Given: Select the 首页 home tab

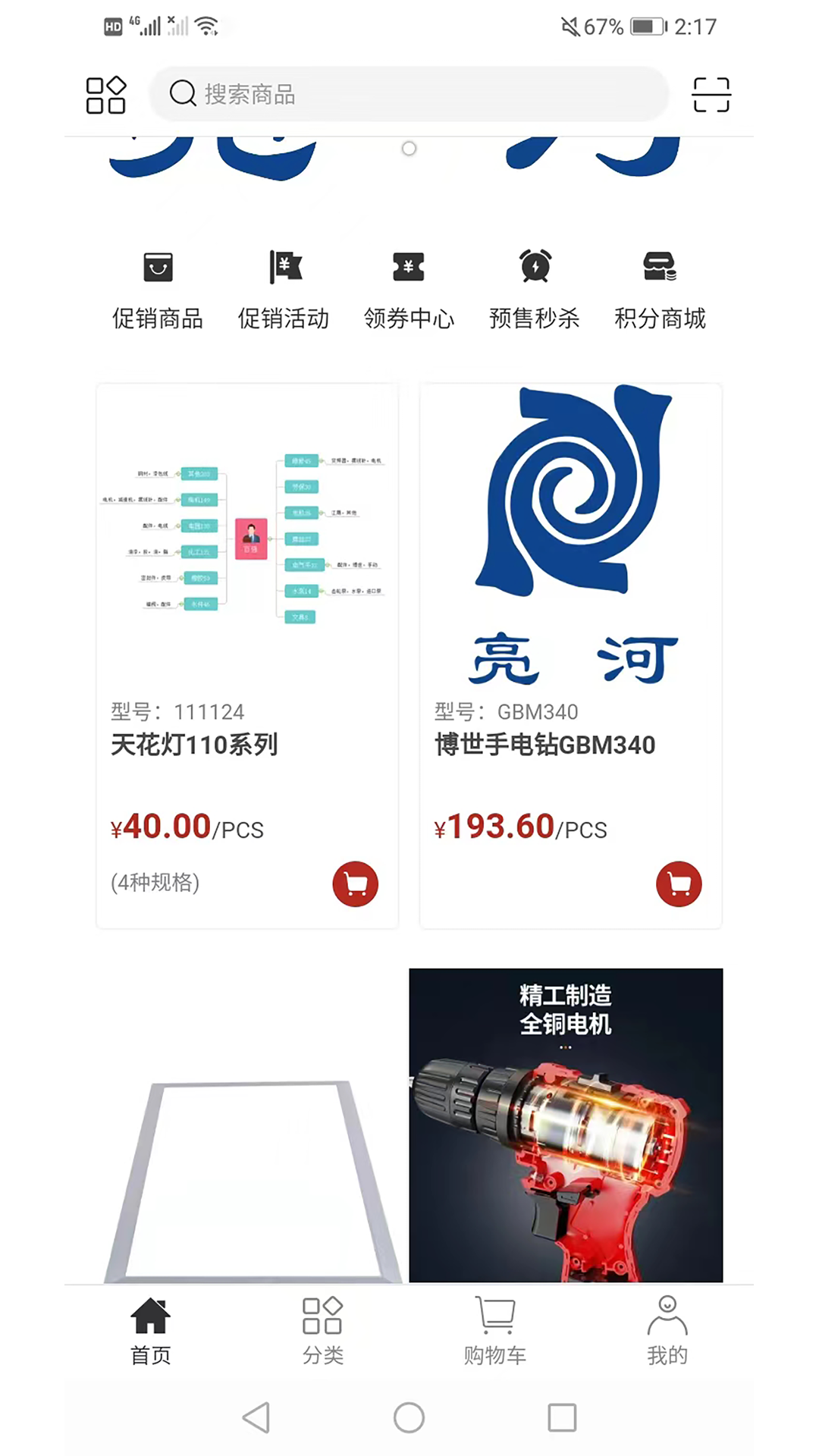Looking at the screenshot, I should [x=150, y=1331].
